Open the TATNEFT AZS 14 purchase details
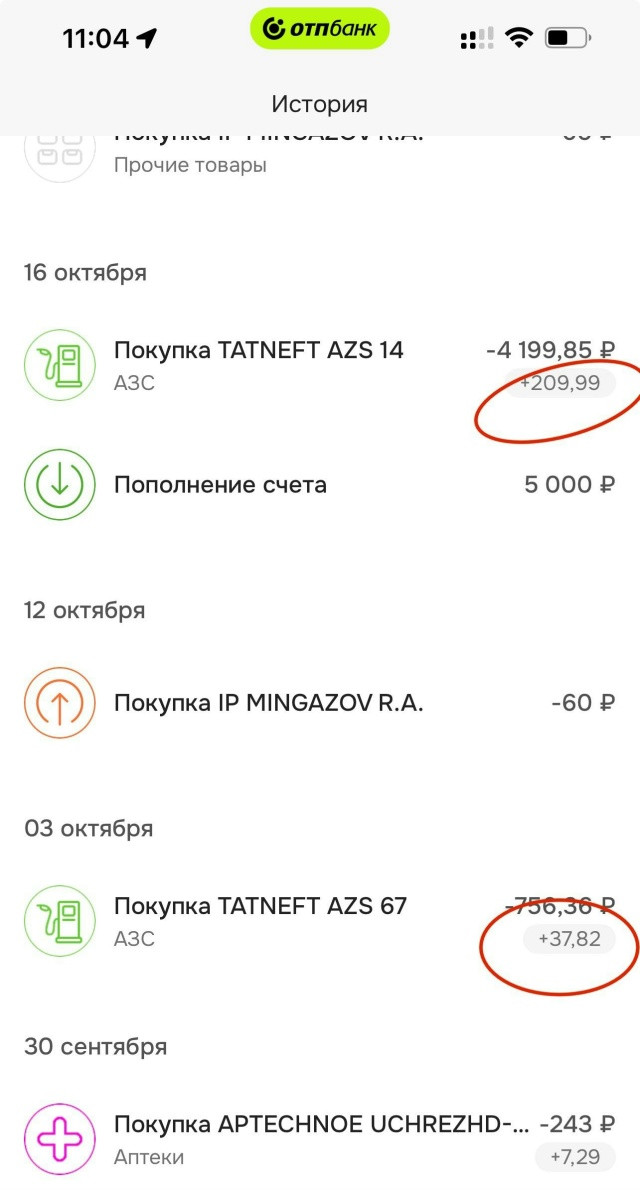This screenshot has height=1192, width=640. (x=258, y=351)
